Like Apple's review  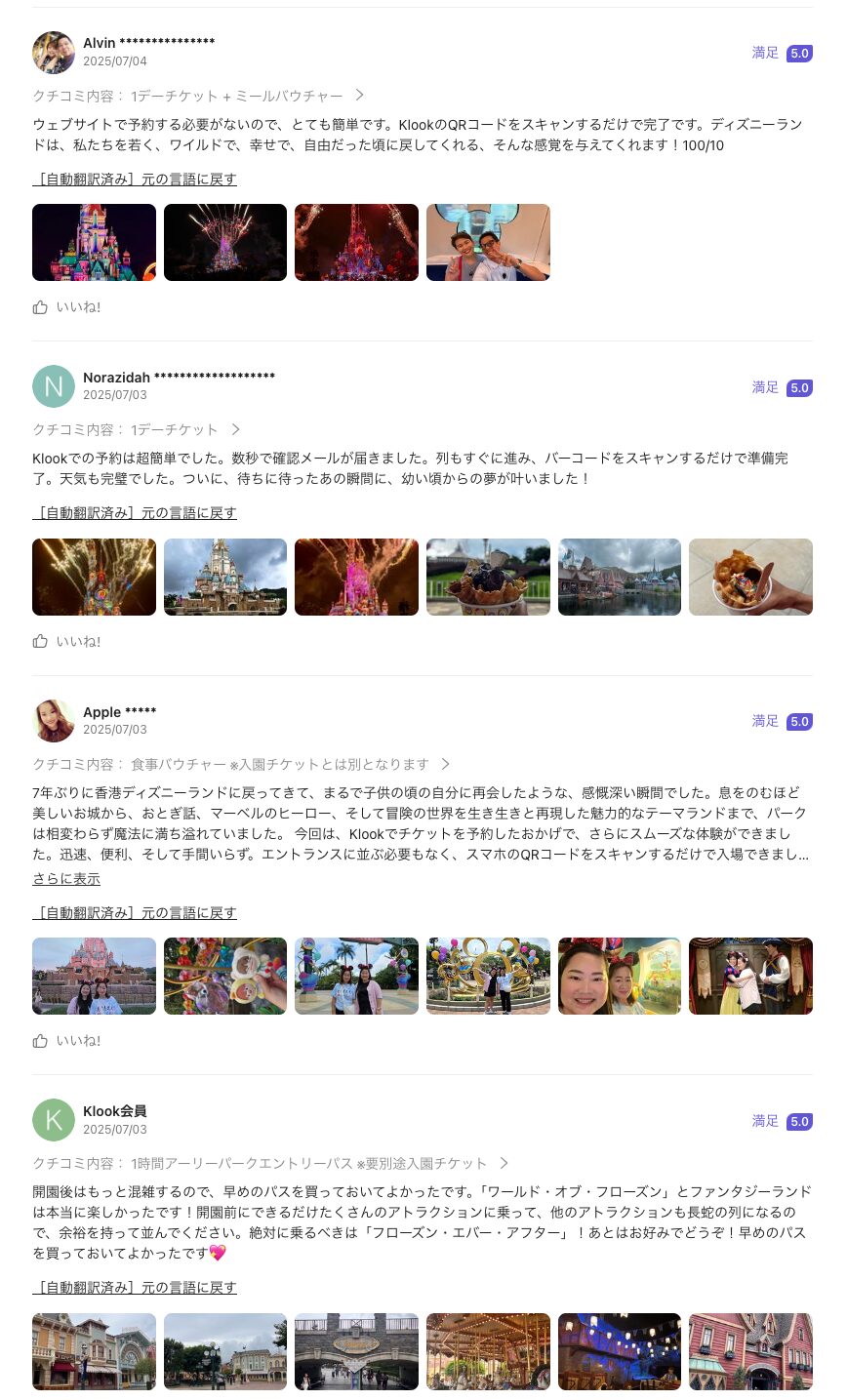(x=66, y=1041)
